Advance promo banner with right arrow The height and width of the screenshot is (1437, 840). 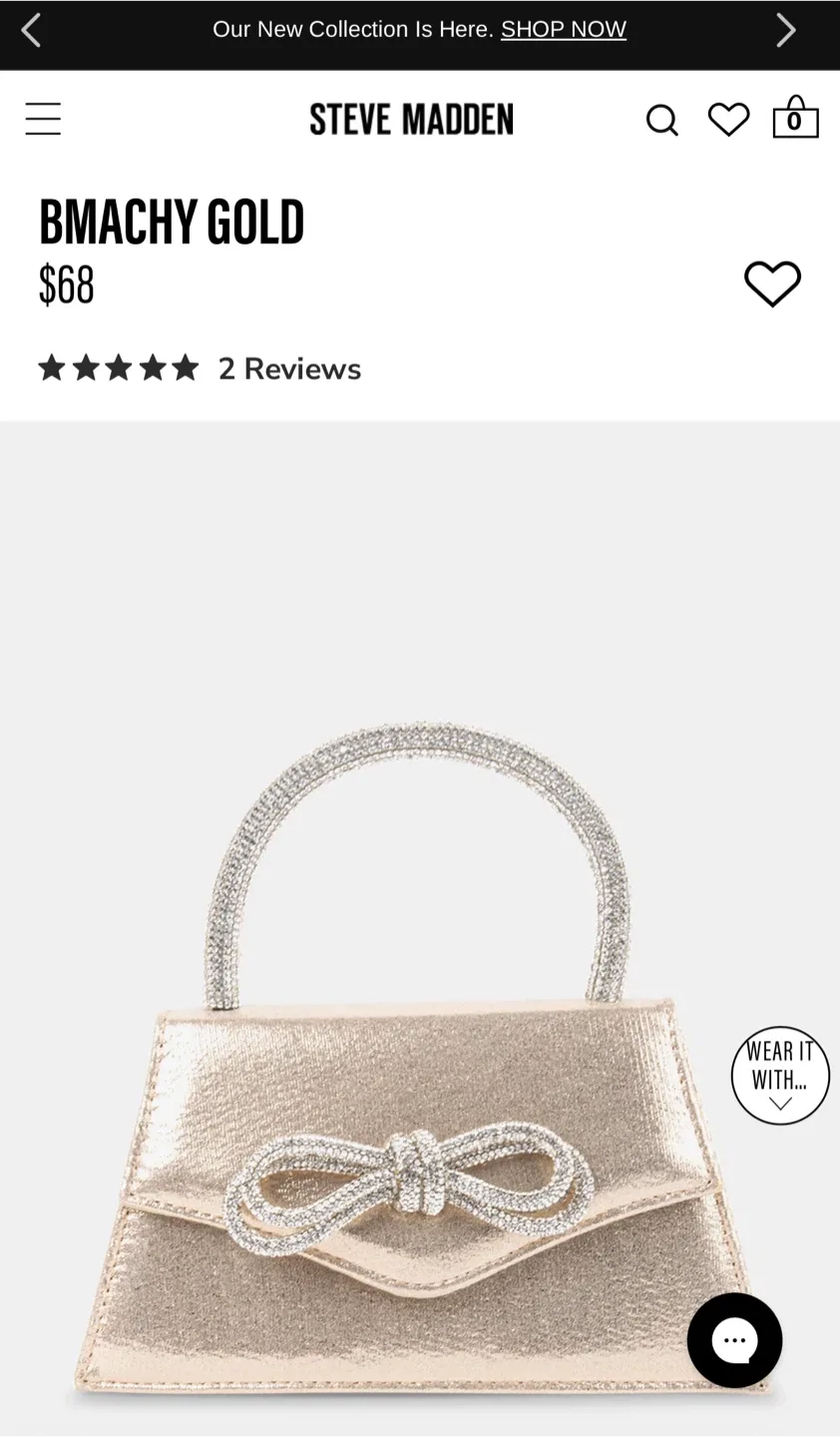(x=786, y=30)
